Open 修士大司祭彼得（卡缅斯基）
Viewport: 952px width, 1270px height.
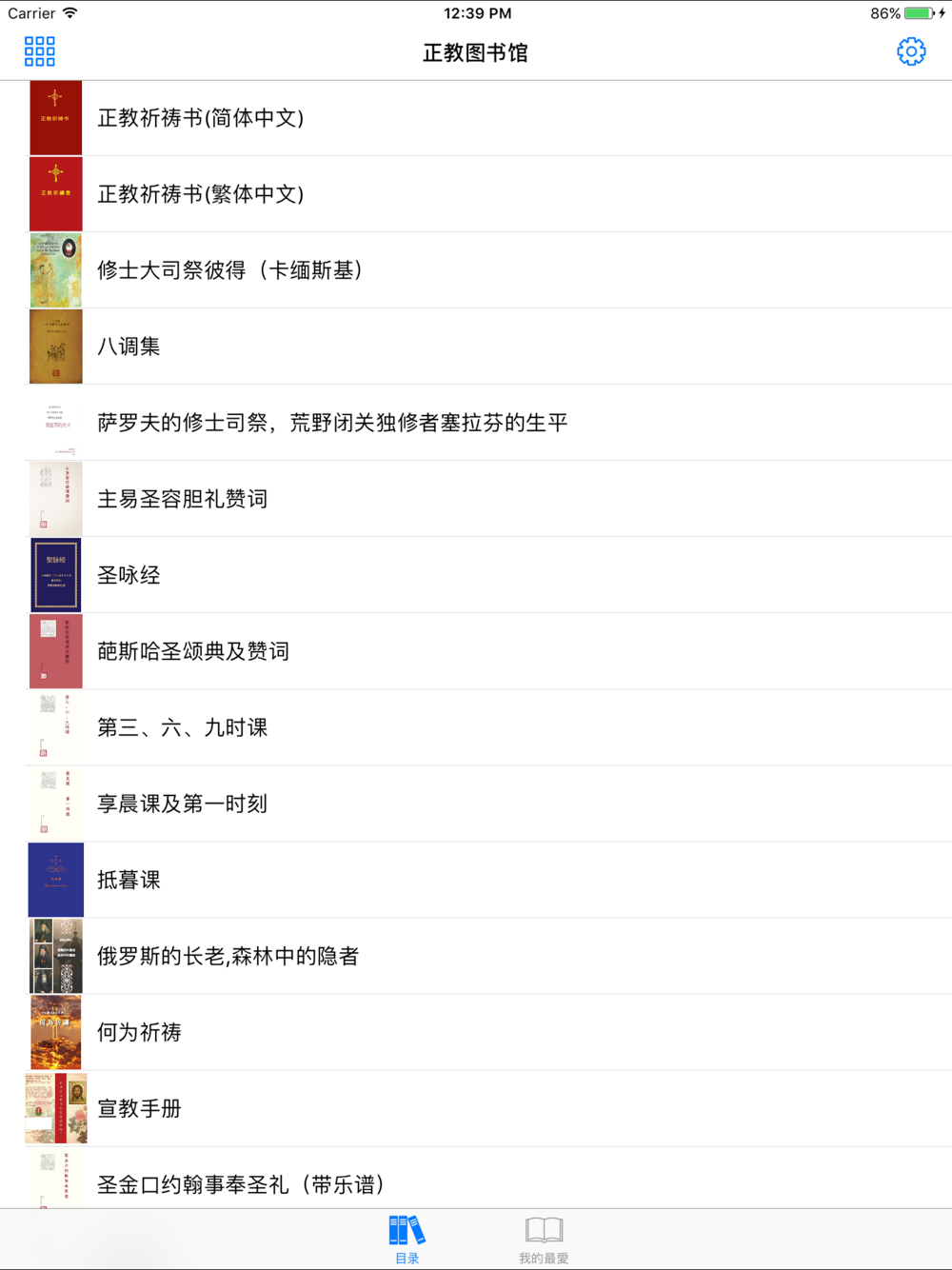coord(476,270)
